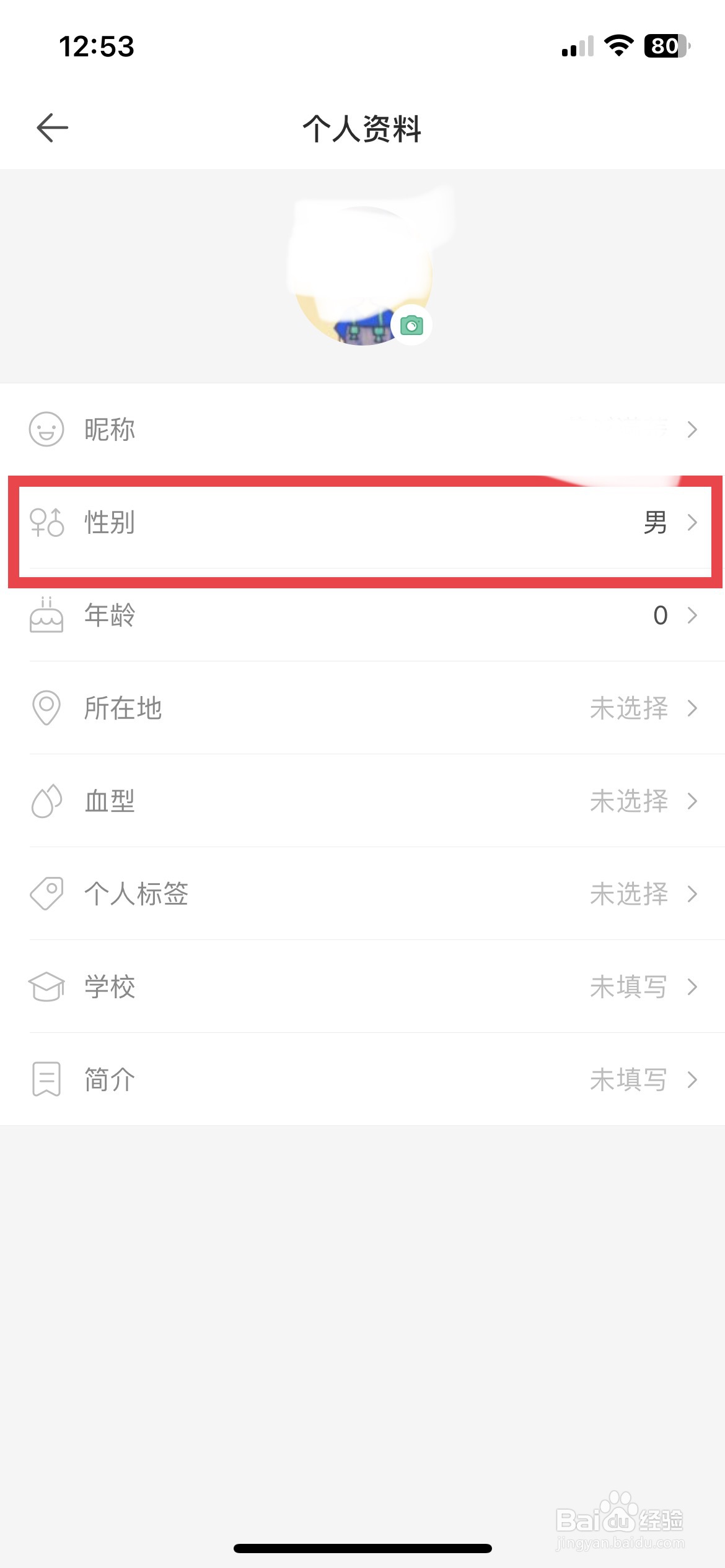Select the 昵称 row to edit nickname
Image resolution: width=725 pixels, height=1568 pixels.
click(362, 429)
